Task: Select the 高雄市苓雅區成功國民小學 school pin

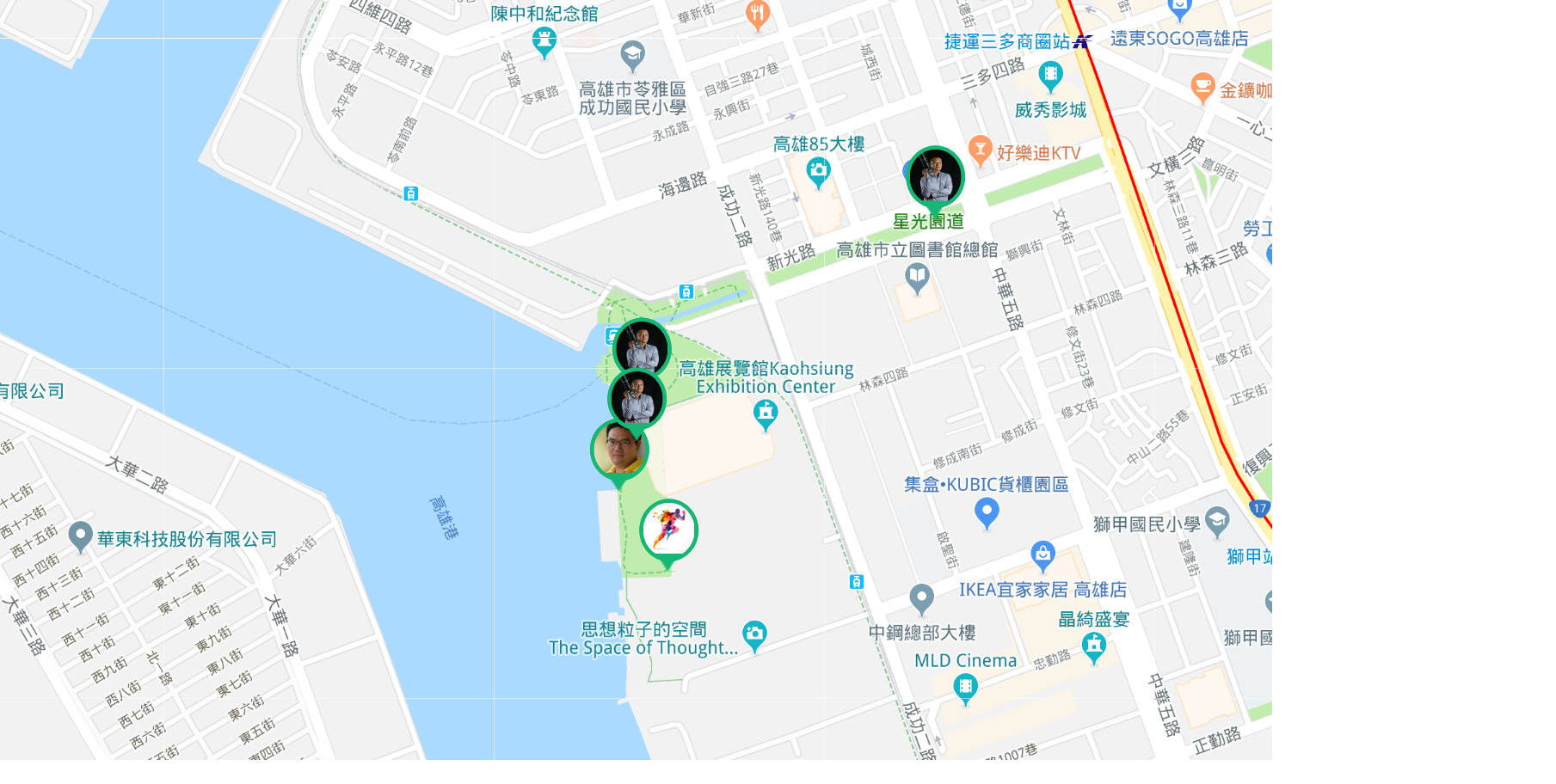Action: pos(632,56)
